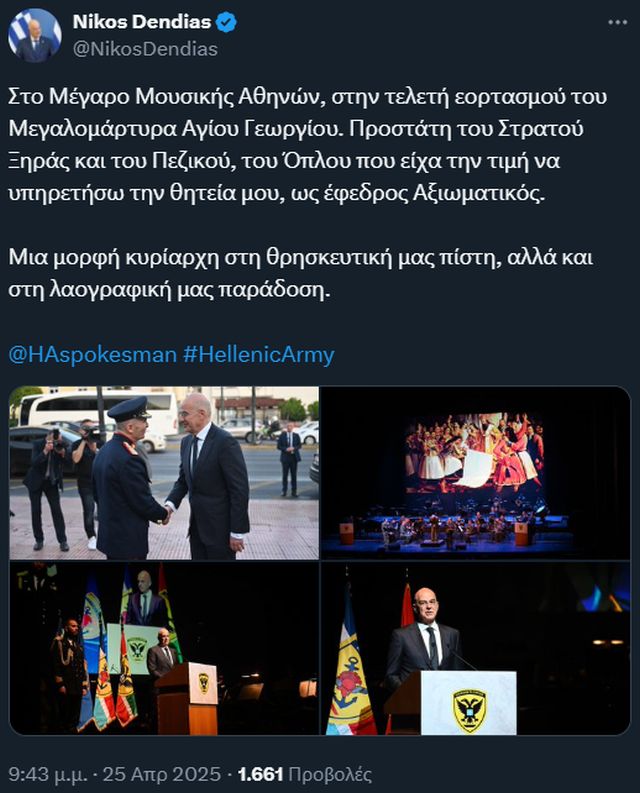Viewport: 640px width, 793px height.
Task: View the handshake photo outside
Action: point(164,472)
